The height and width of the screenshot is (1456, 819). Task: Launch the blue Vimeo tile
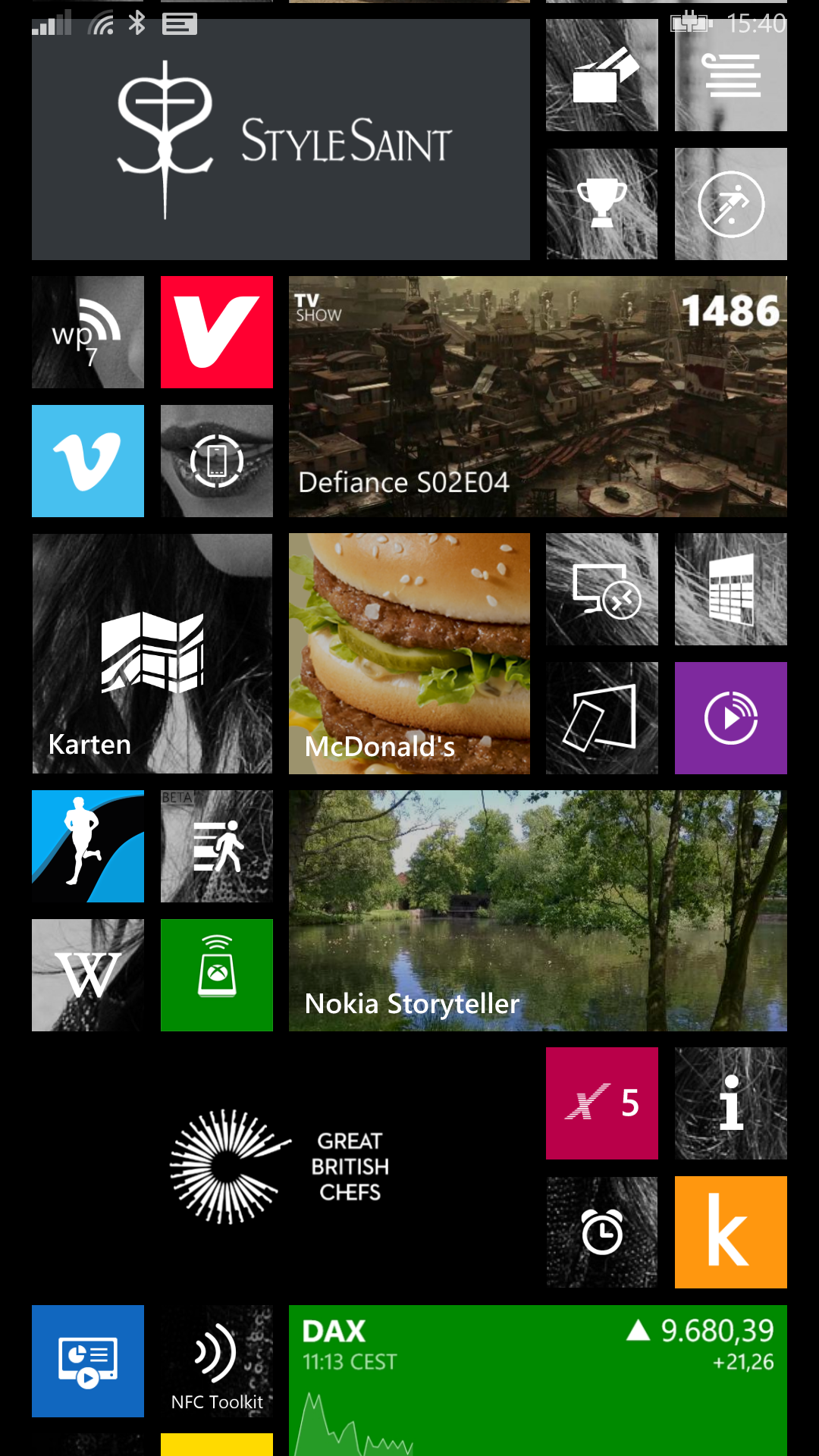point(88,461)
